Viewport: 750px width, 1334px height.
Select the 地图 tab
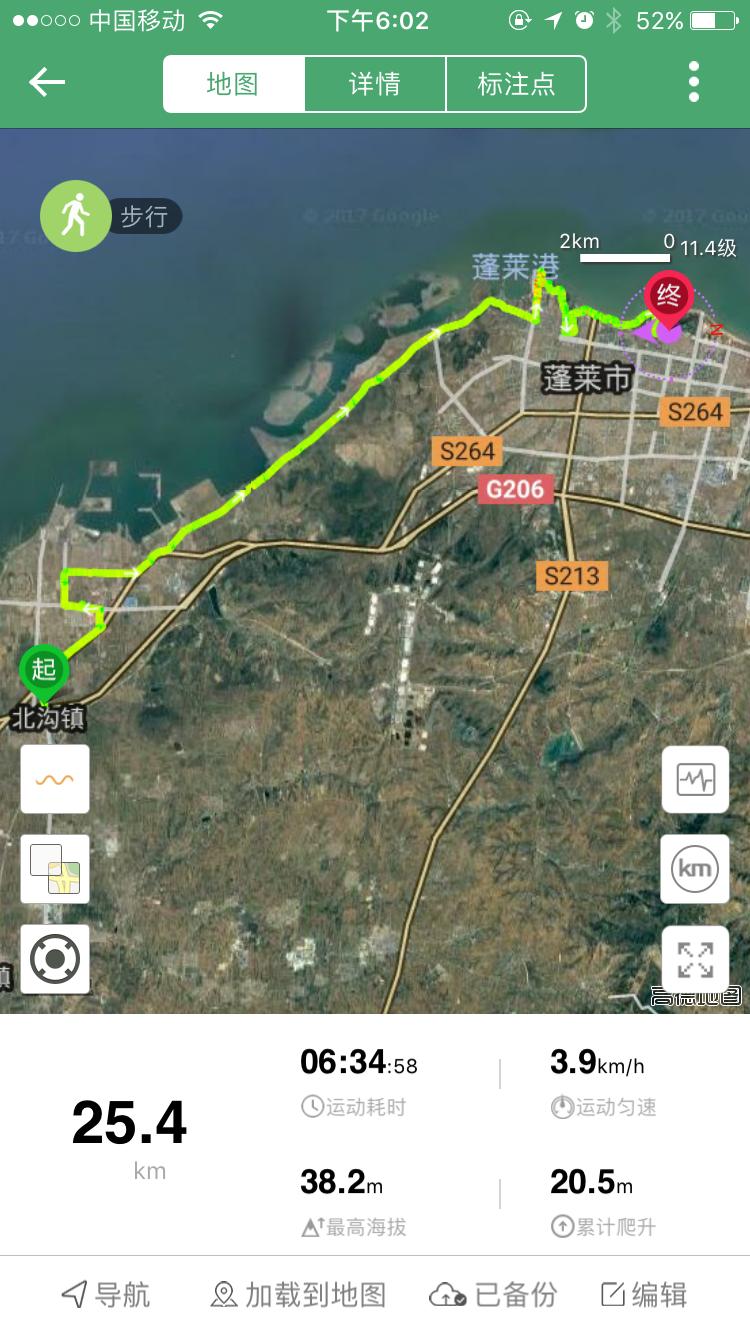(234, 84)
